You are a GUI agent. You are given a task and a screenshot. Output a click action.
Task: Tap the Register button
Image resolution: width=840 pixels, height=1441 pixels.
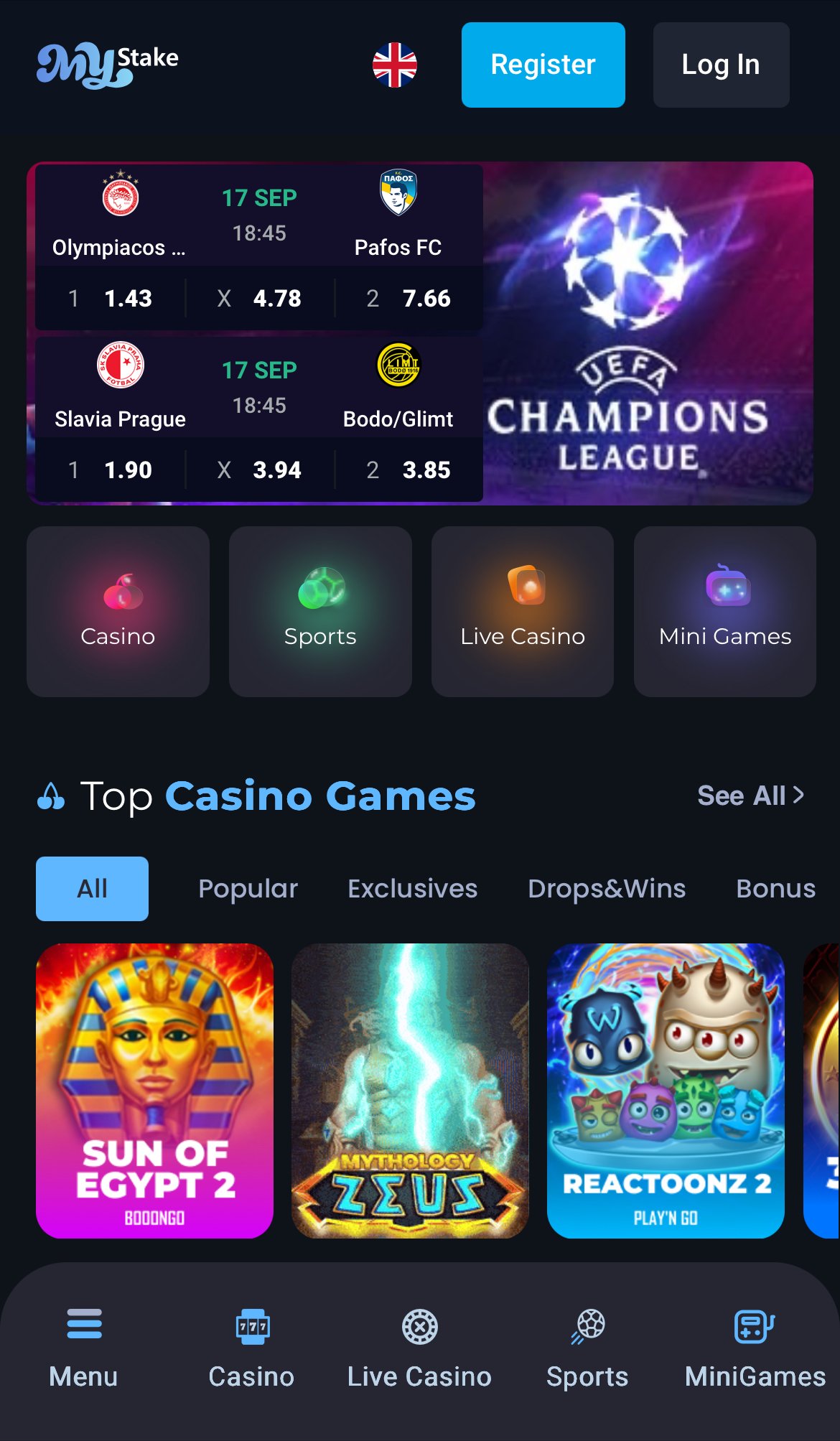(x=543, y=65)
